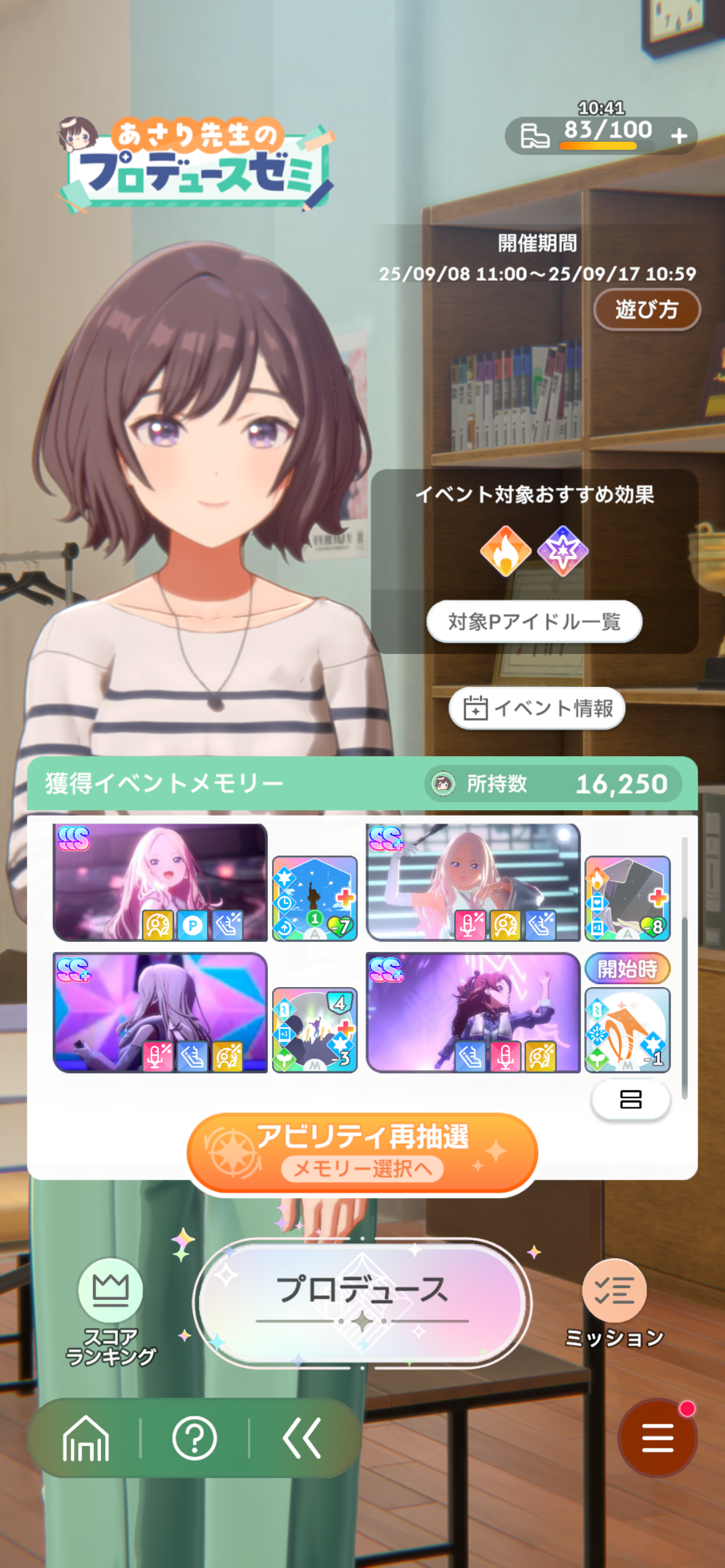Open the 遊び方 how-to-play guide
This screenshot has width=725, height=1568.
647,310
